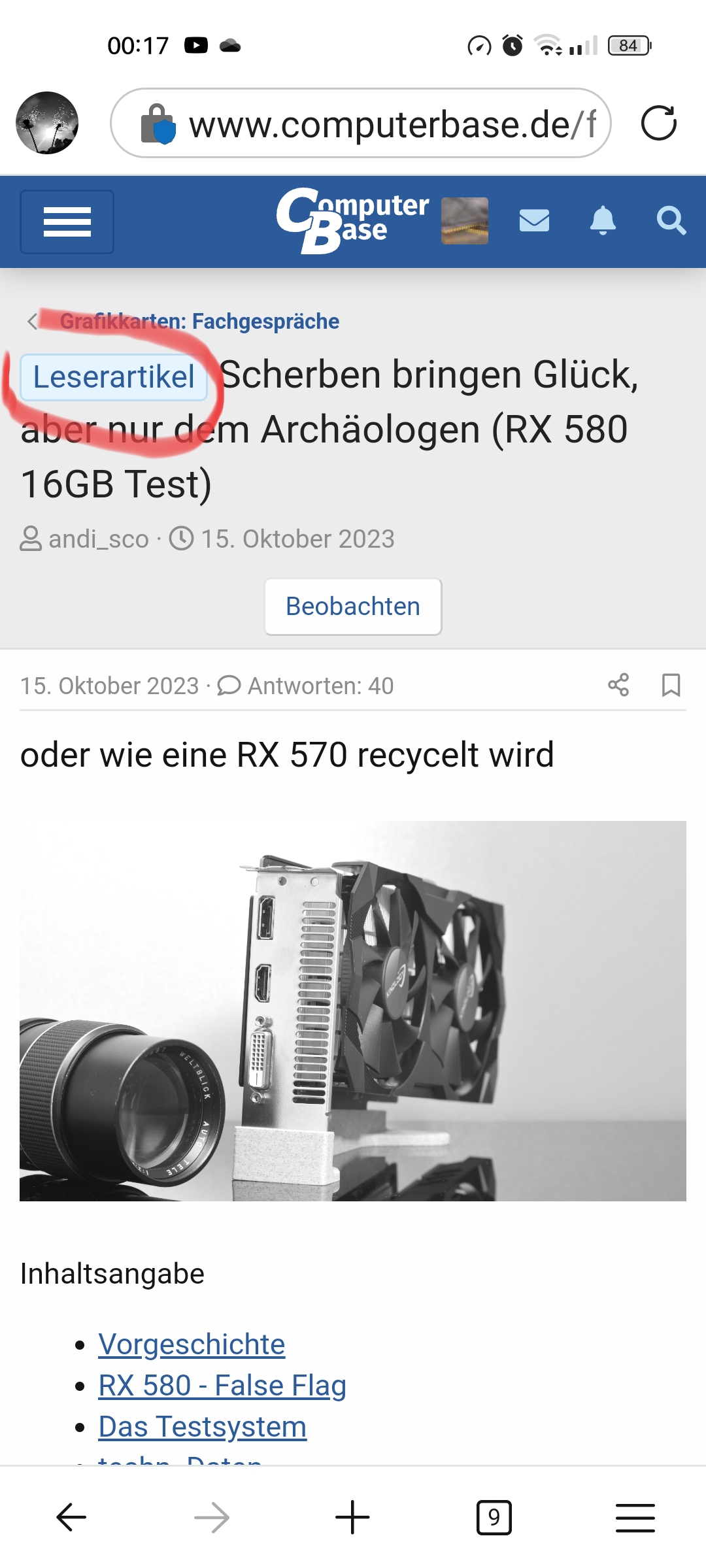Select the Leserartikel tag
Screen dimensions: 706x1568
[114, 377]
